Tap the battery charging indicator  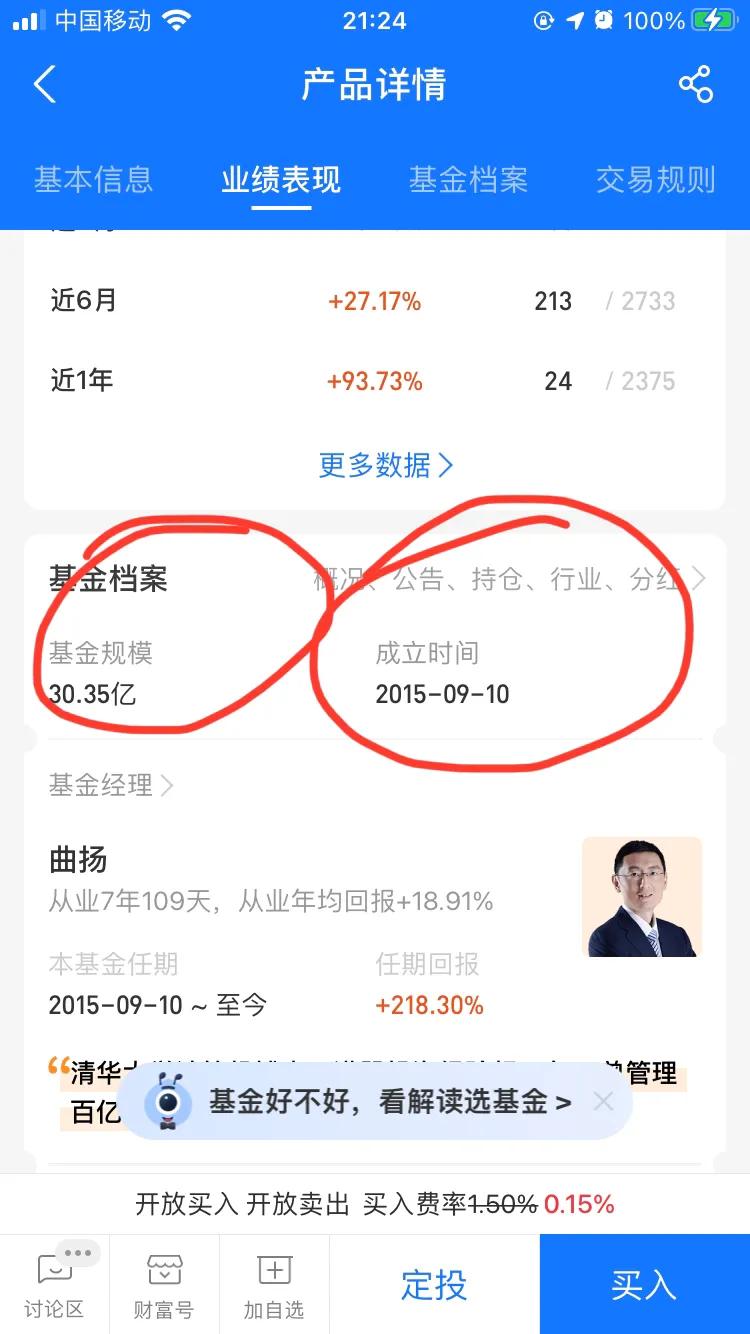point(716,20)
